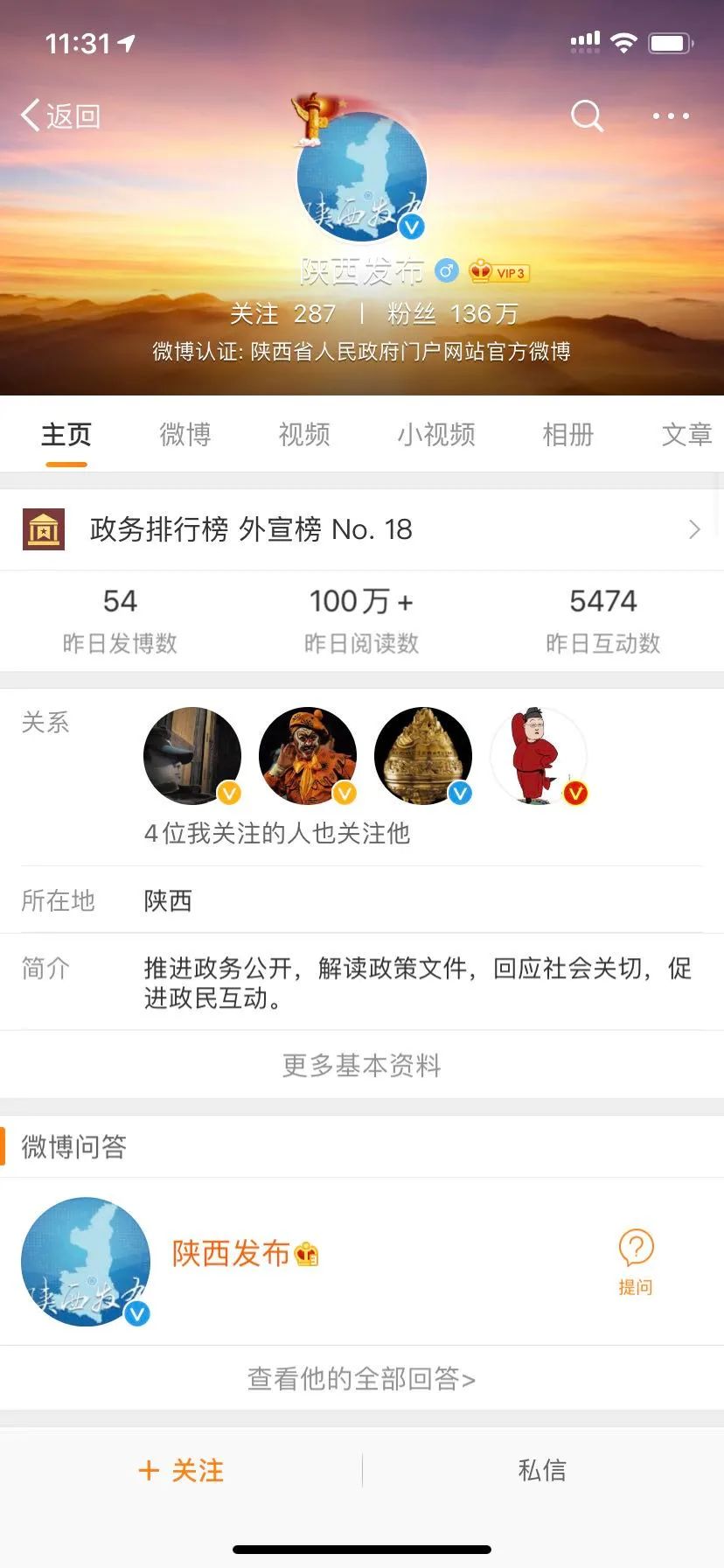Tap the 陕西发布 profile avatar at top
Image resolution: width=724 pixels, height=1568 pixels.
(362, 177)
